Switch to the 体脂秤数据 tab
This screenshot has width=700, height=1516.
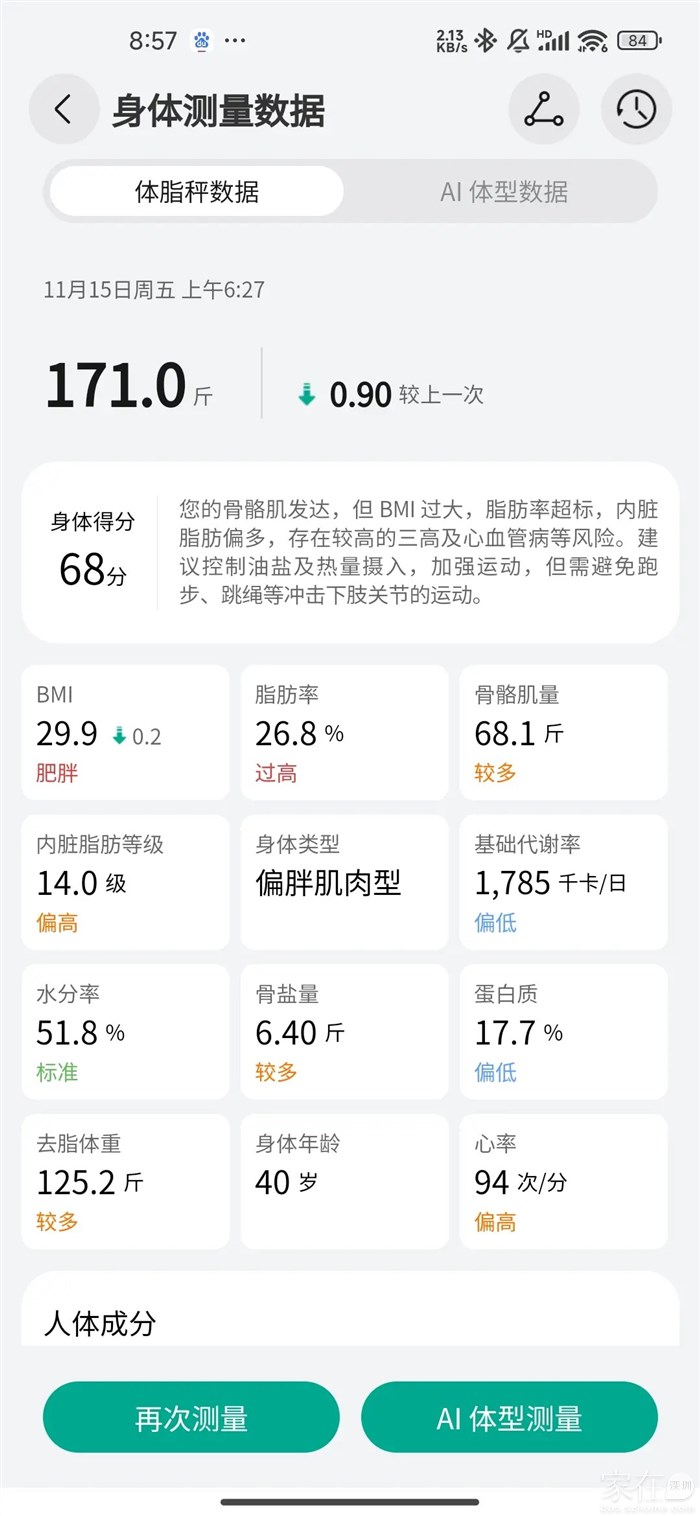tap(197, 191)
